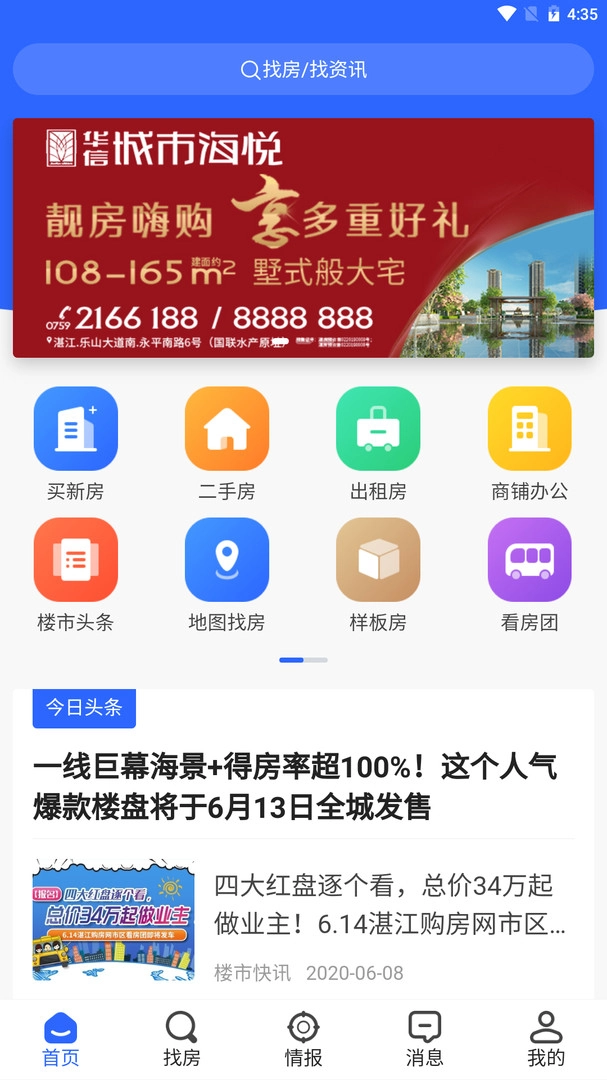The height and width of the screenshot is (1080, 607).
Task: Open article 四大红盘逐个看
Action: 390,905
